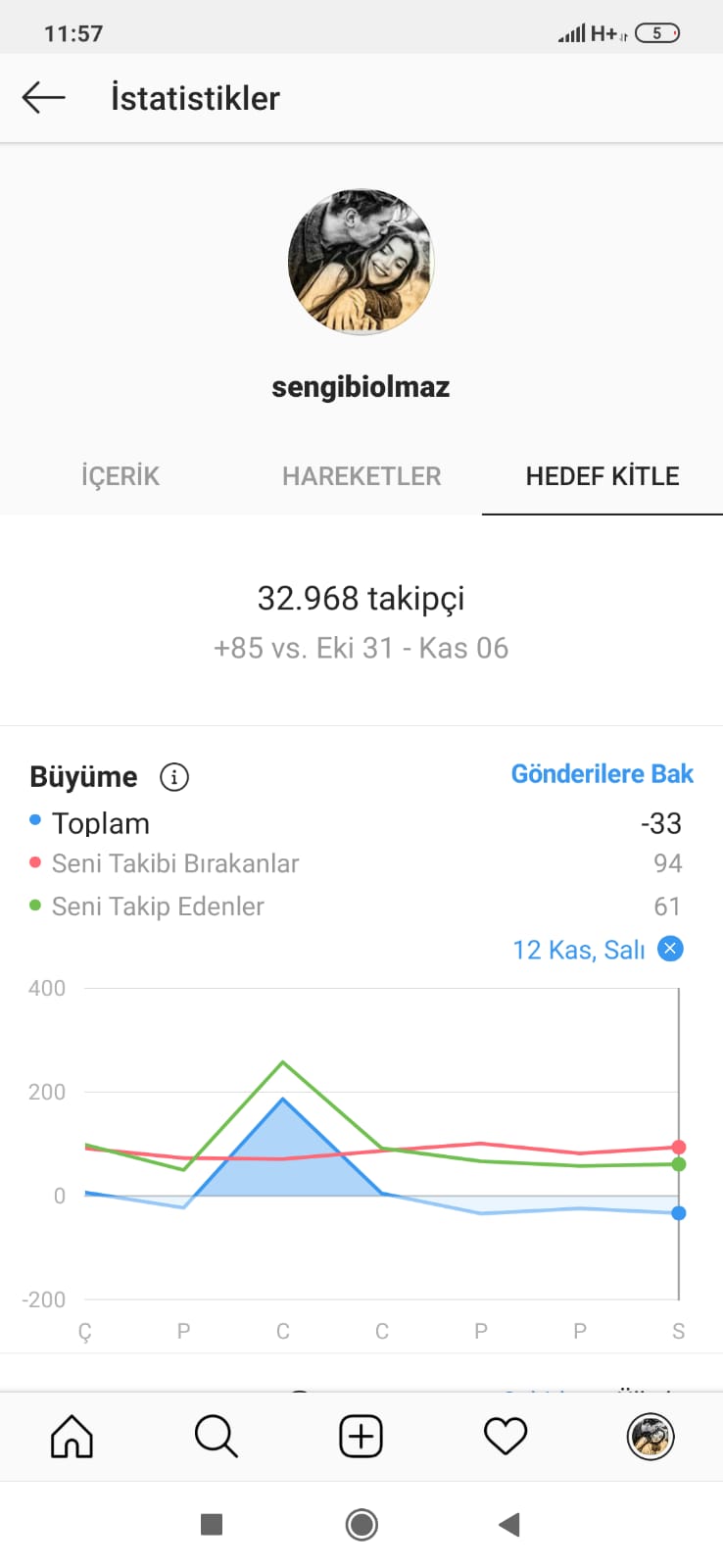
Task: Open the home feed tab
Action: click(x=72, y=1437)
